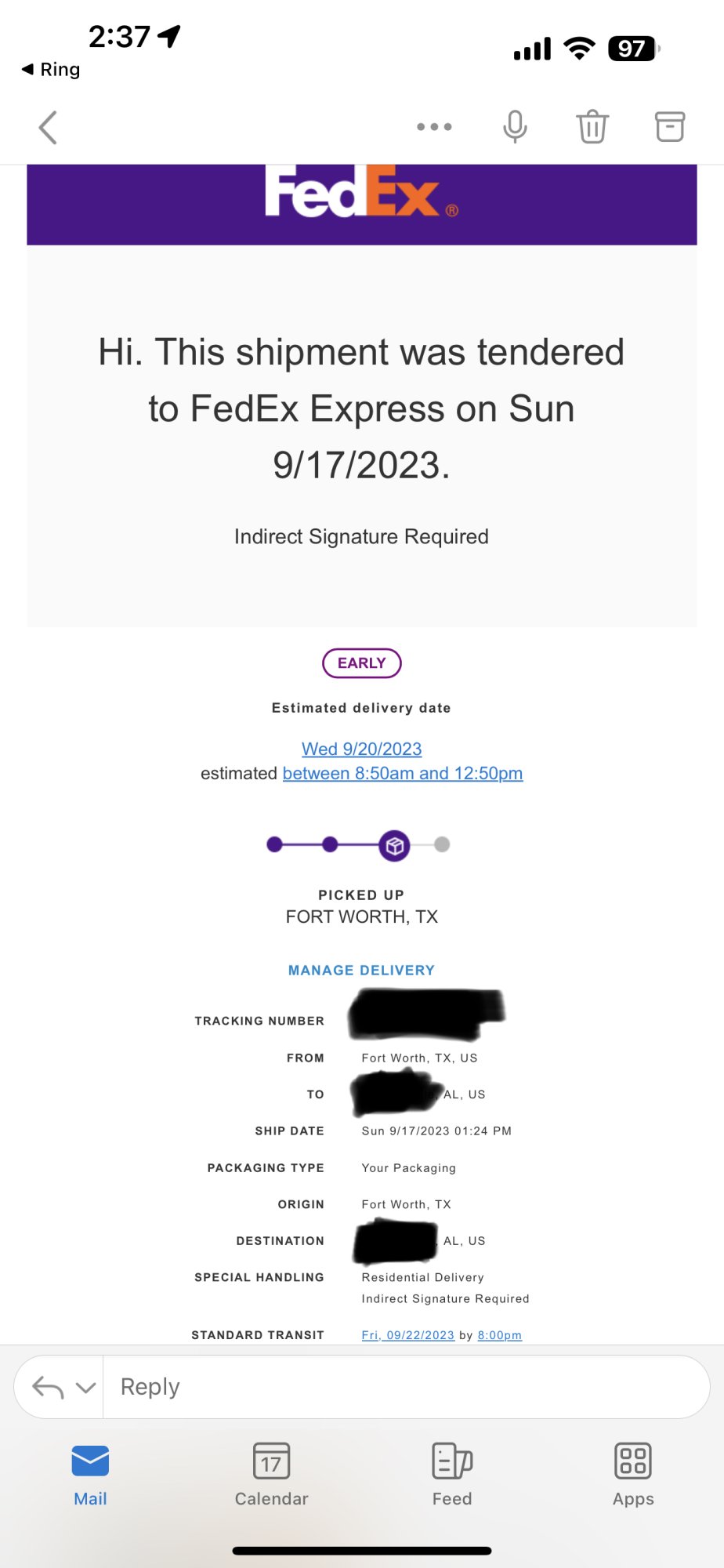Open the Feed tab

pos(452,1475)
